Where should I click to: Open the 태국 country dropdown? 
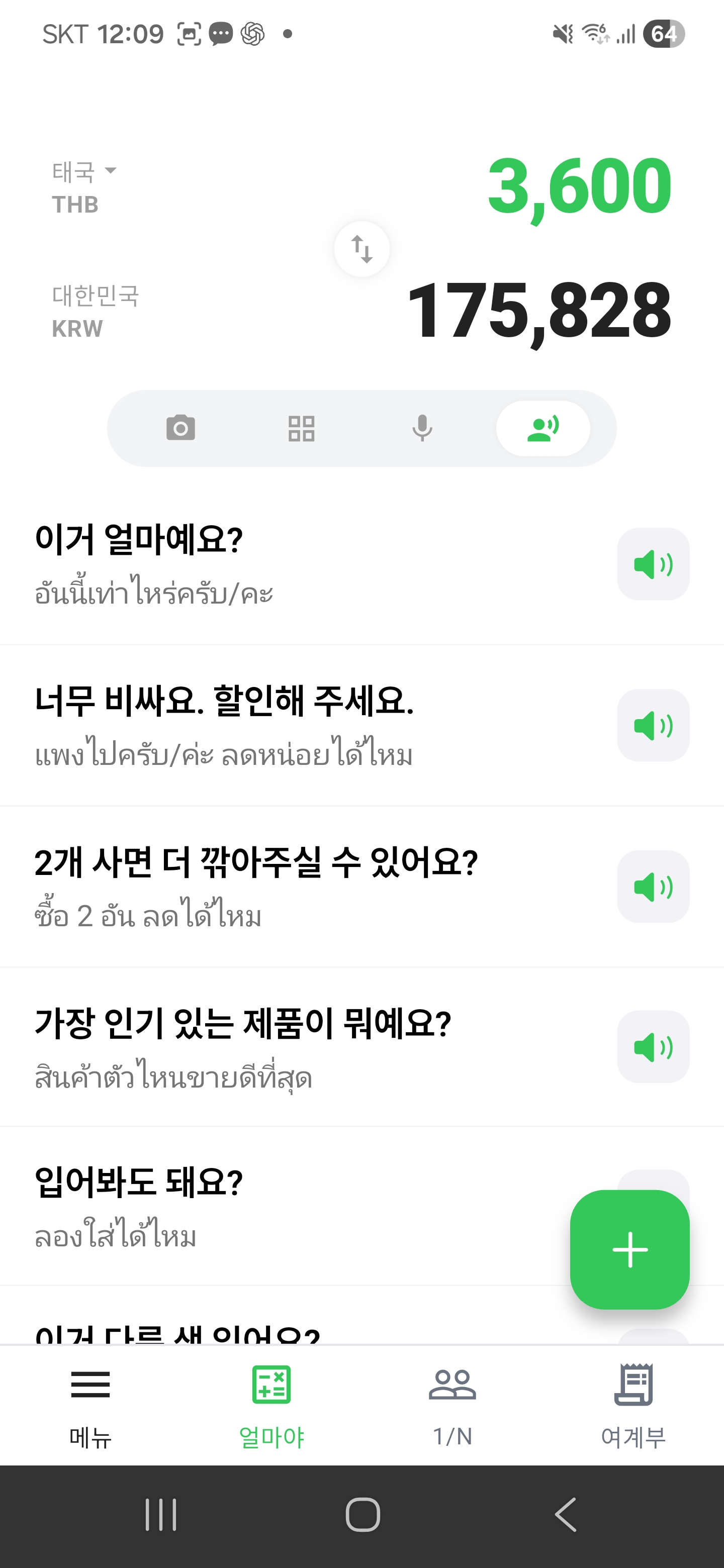point(84,172)
